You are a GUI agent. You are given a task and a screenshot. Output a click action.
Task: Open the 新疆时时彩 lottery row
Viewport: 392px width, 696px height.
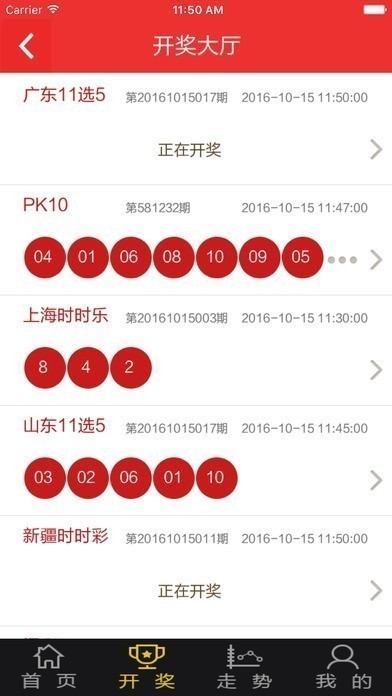(196, 571)
